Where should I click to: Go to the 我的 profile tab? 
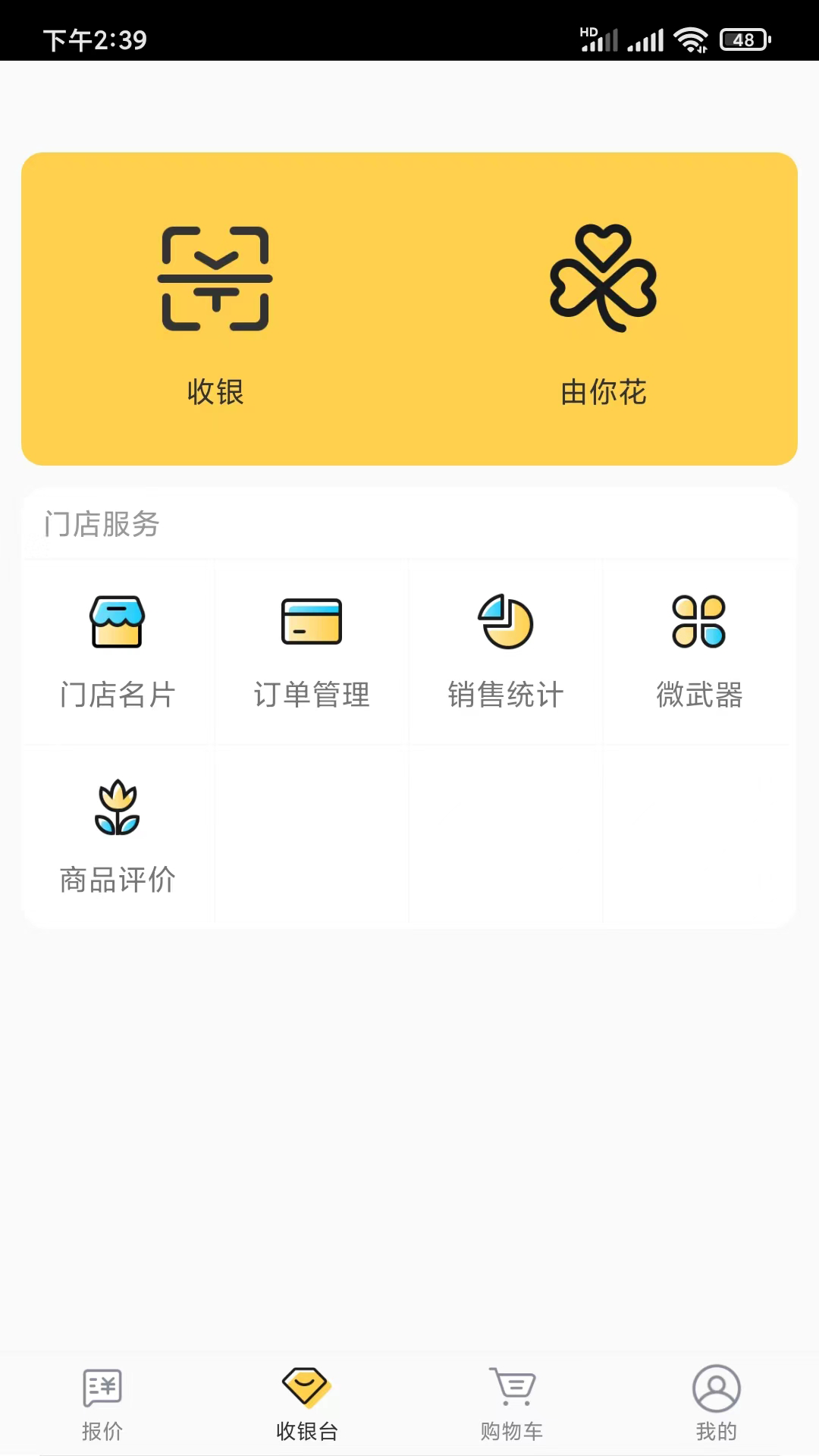716,1403
